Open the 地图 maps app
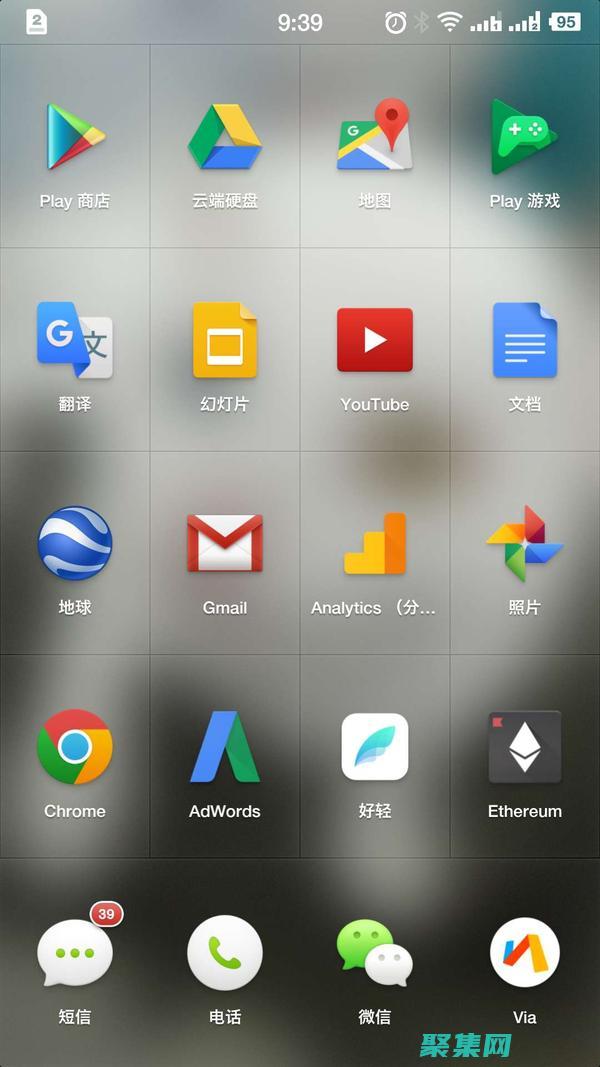This screenshot has height=1067, width=600. [x=375, y=138]
